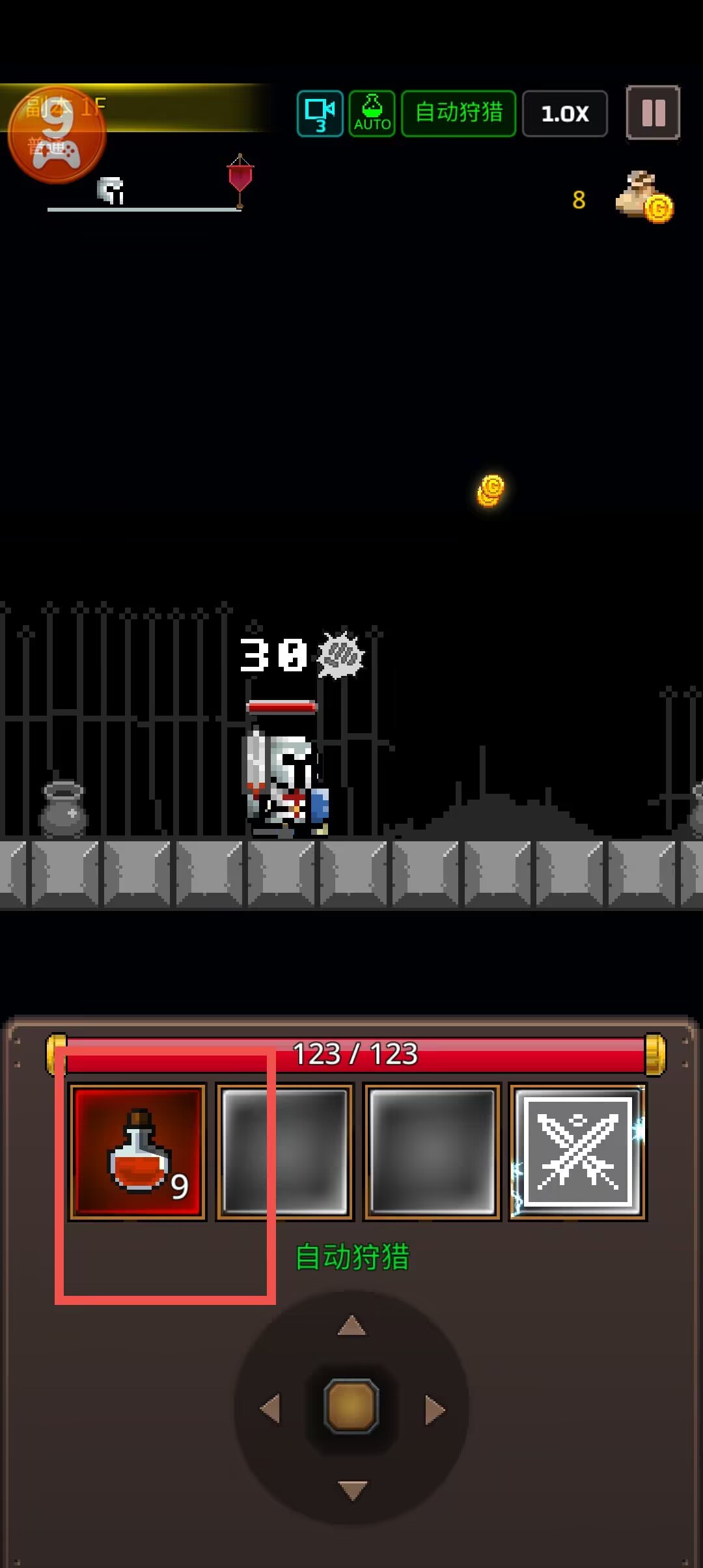Change the 1.0X game speed

click(x=565, y=113)
